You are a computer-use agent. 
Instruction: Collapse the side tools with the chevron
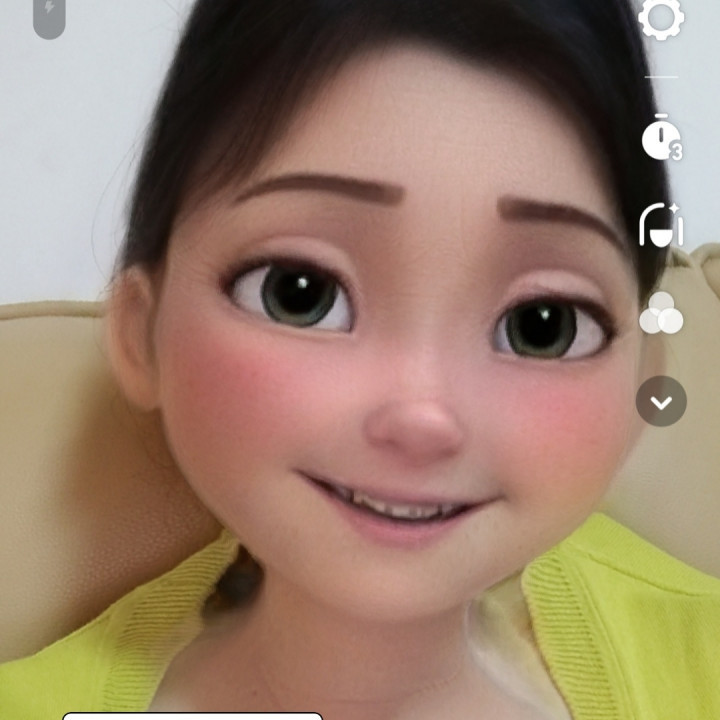(x=661, y=401)
